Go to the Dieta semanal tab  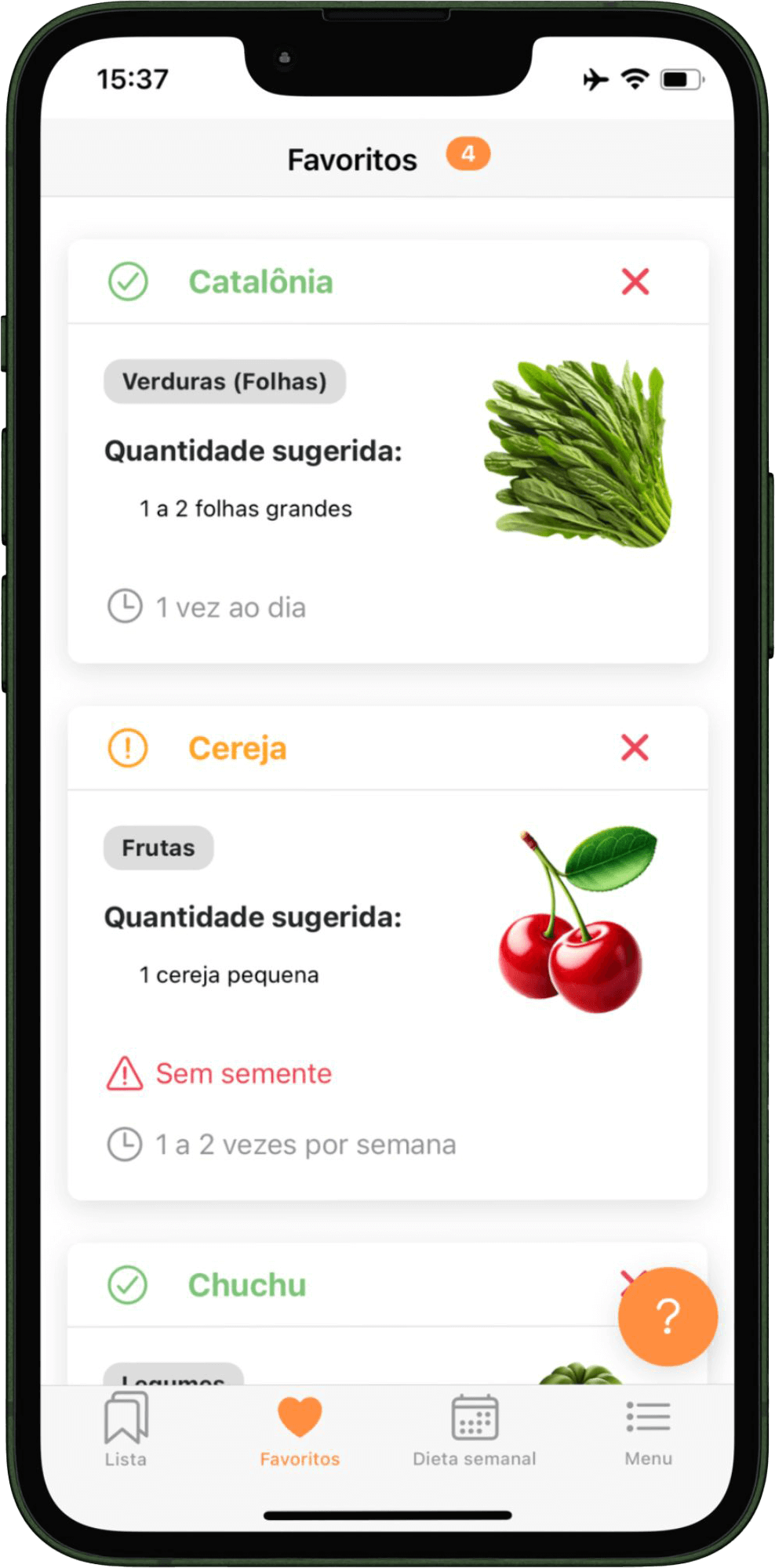coord(475,1431)
